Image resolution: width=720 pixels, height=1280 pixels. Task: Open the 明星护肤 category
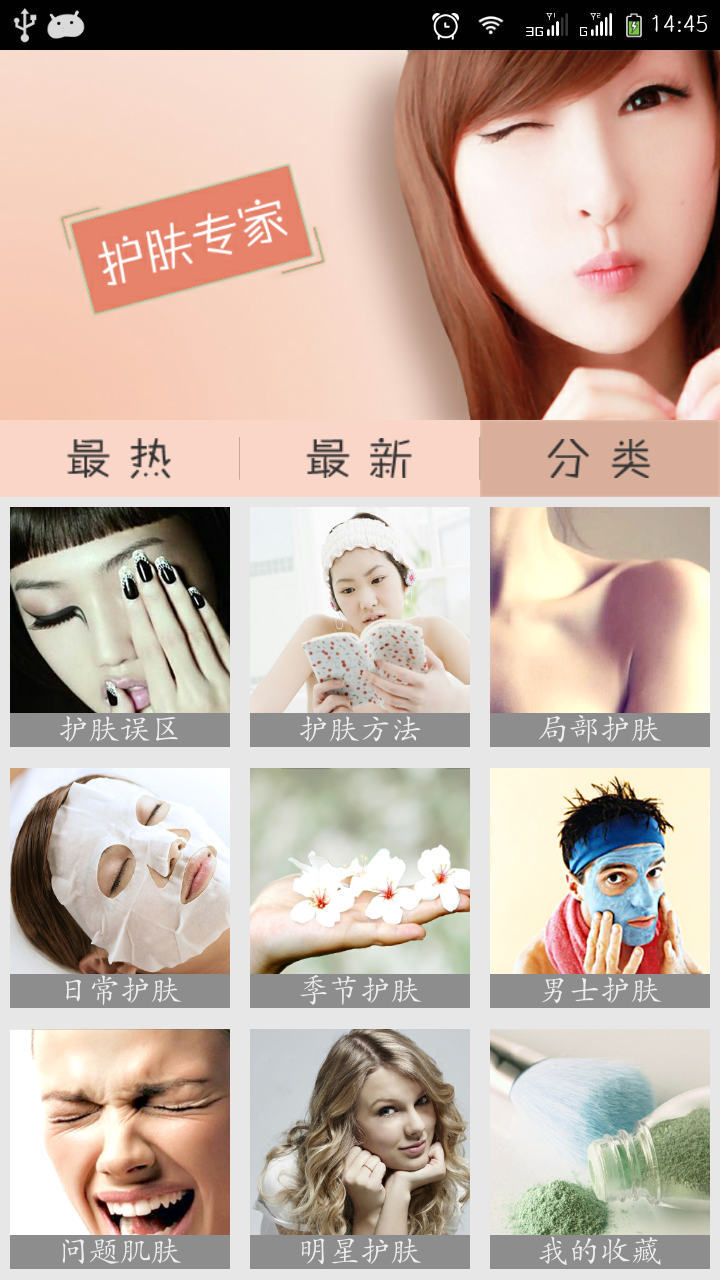[360, 1148]
